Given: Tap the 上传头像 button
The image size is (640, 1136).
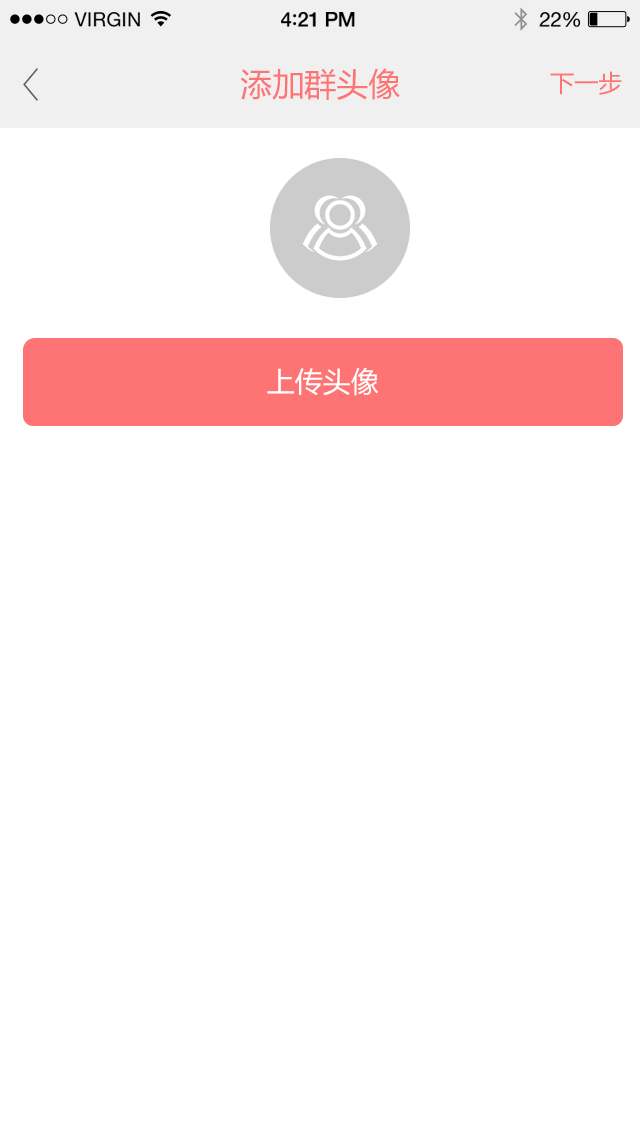Looking at the screenshot, I should coord(323,382).
